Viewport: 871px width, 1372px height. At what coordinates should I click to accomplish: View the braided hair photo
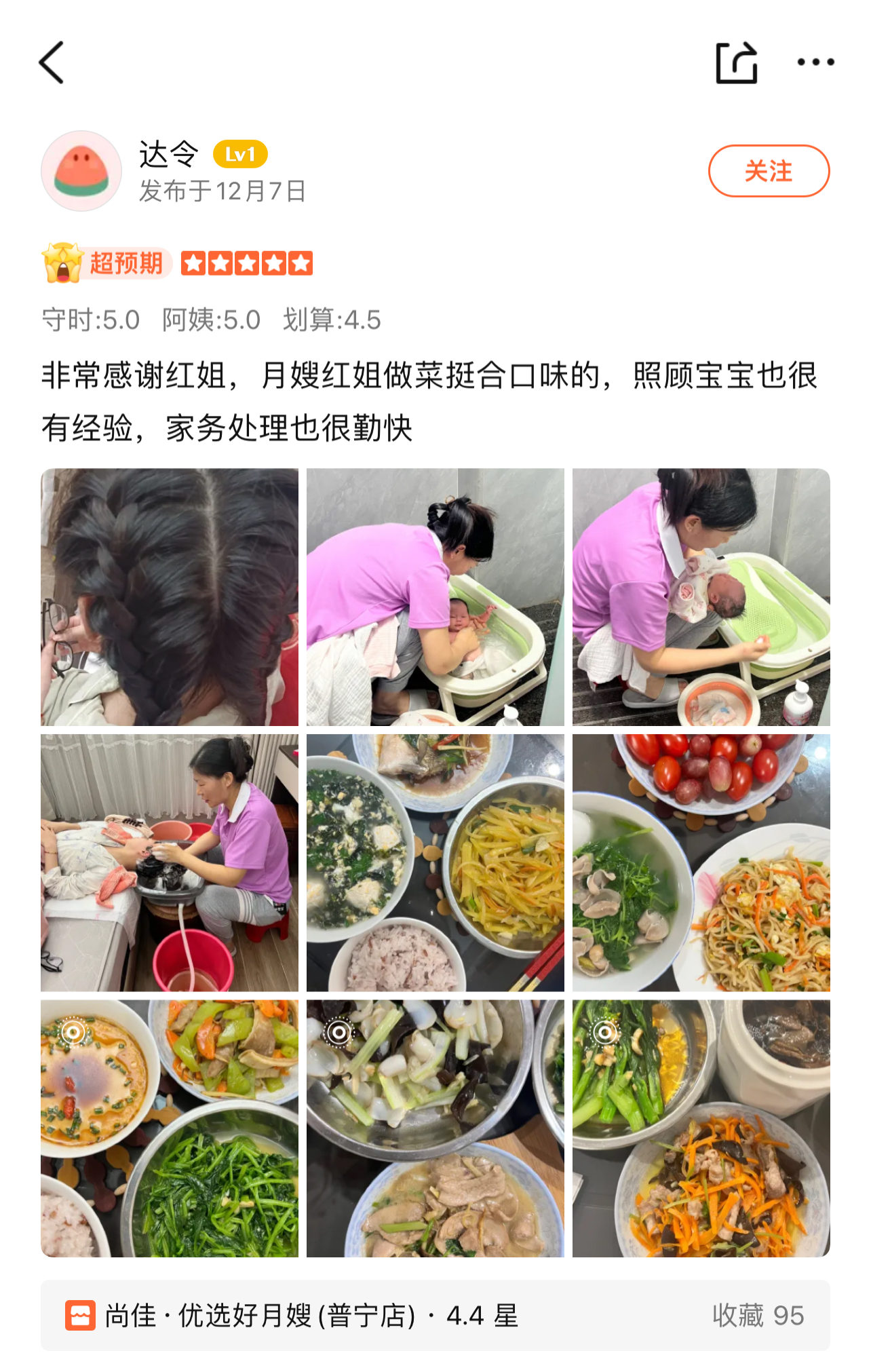(x=170, y=597)
